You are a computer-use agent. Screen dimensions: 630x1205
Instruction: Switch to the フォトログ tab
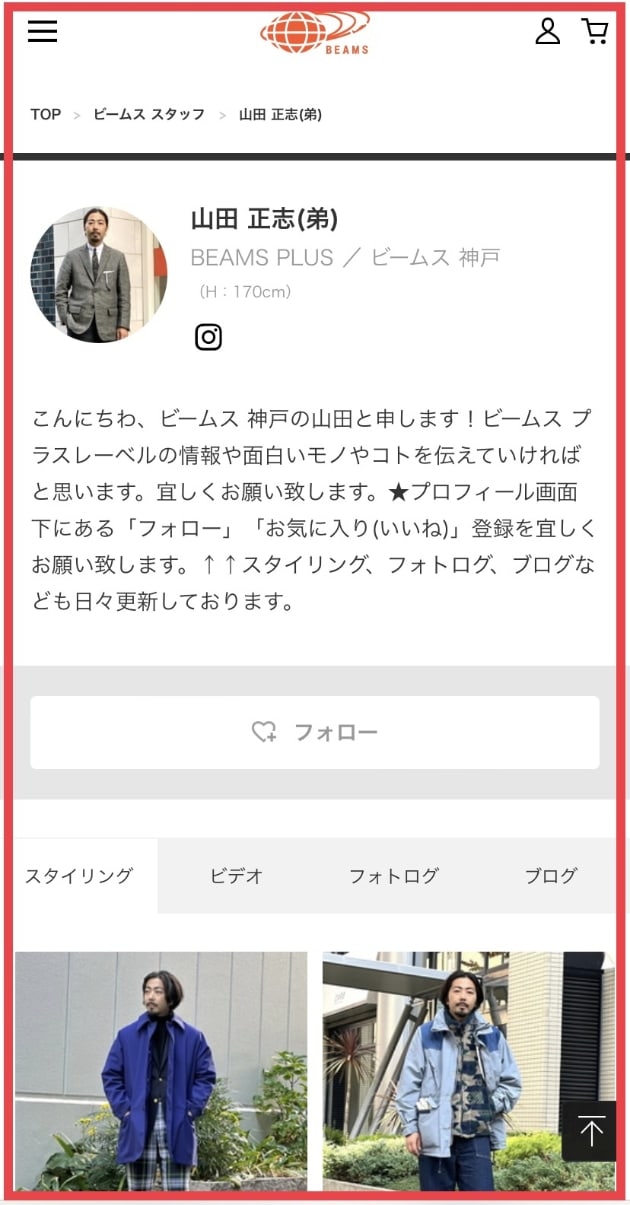point(393,875)
